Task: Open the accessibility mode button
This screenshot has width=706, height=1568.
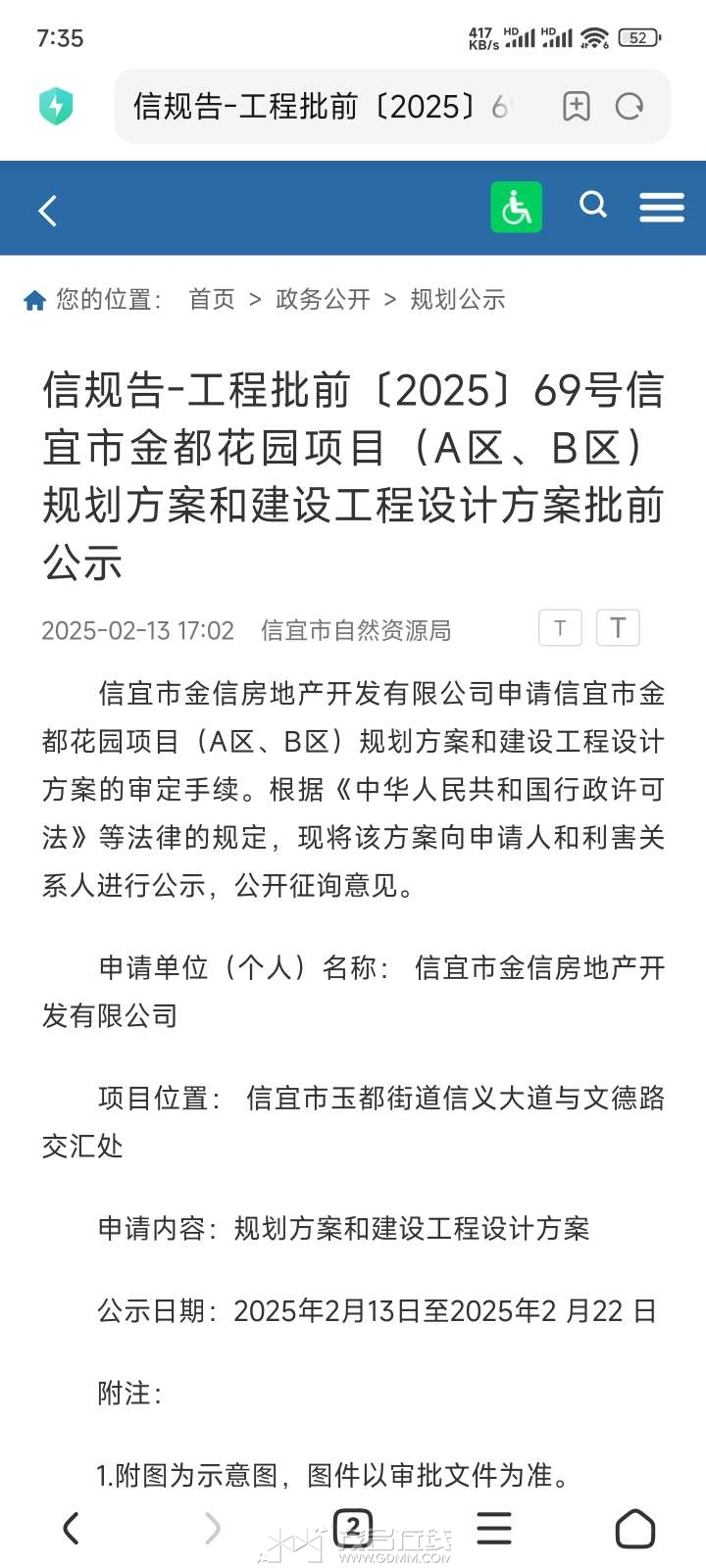Action: (x=516, y=207)
